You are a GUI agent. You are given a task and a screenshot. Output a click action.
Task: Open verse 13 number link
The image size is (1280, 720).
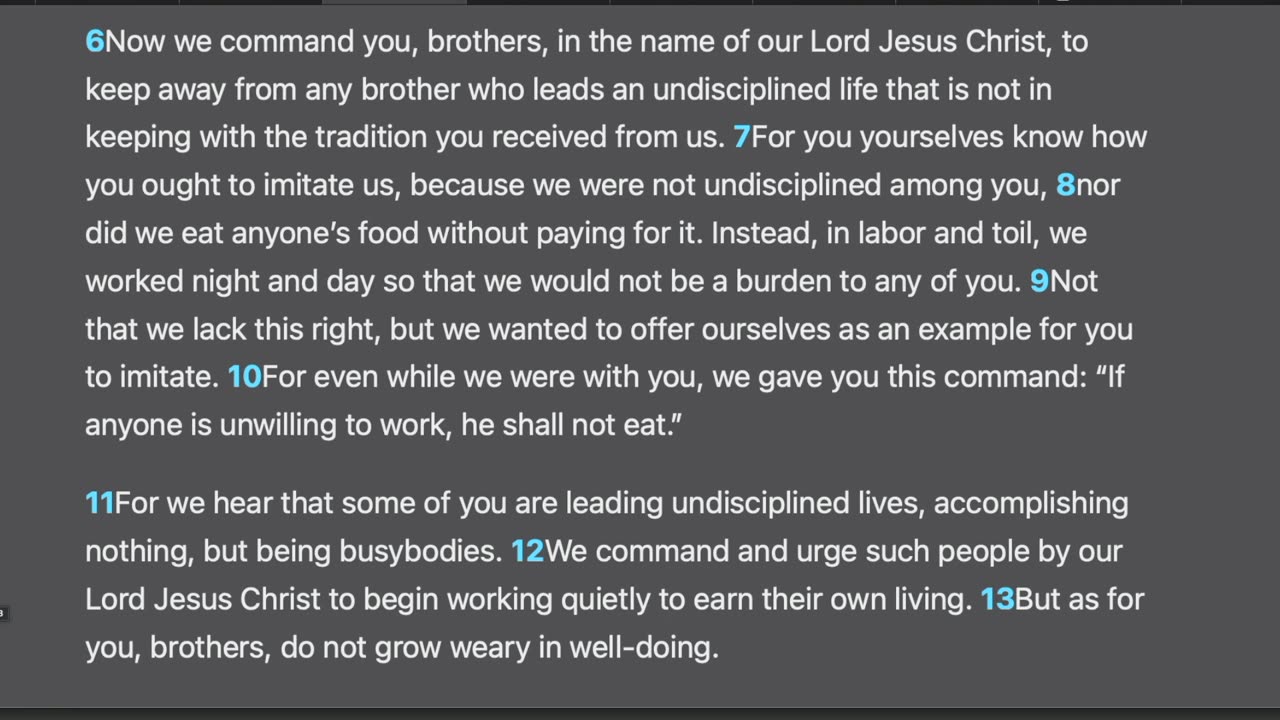[997, 599]
